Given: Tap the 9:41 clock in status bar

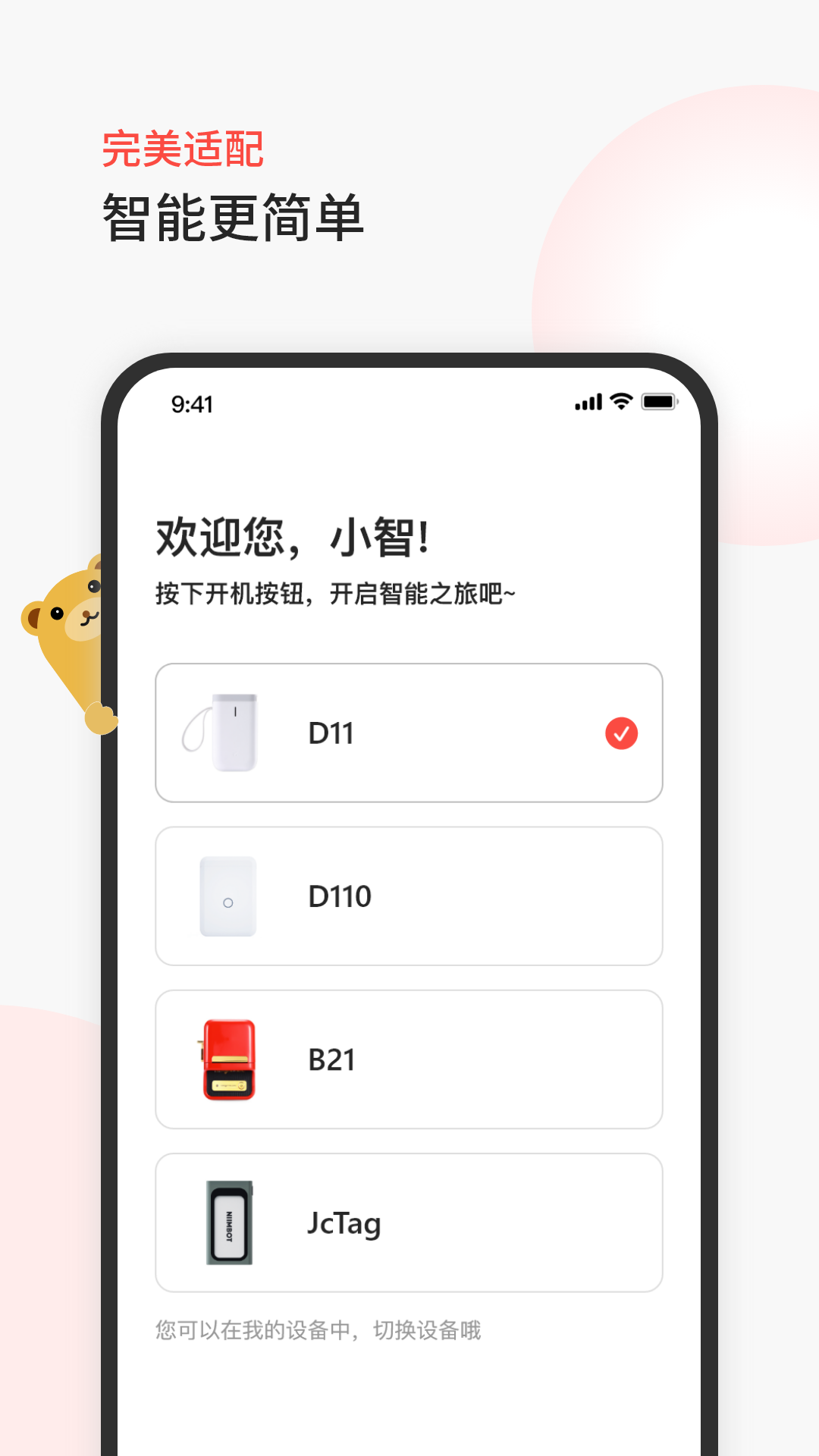Looking at the screenshot, I should tap(188, 403).
